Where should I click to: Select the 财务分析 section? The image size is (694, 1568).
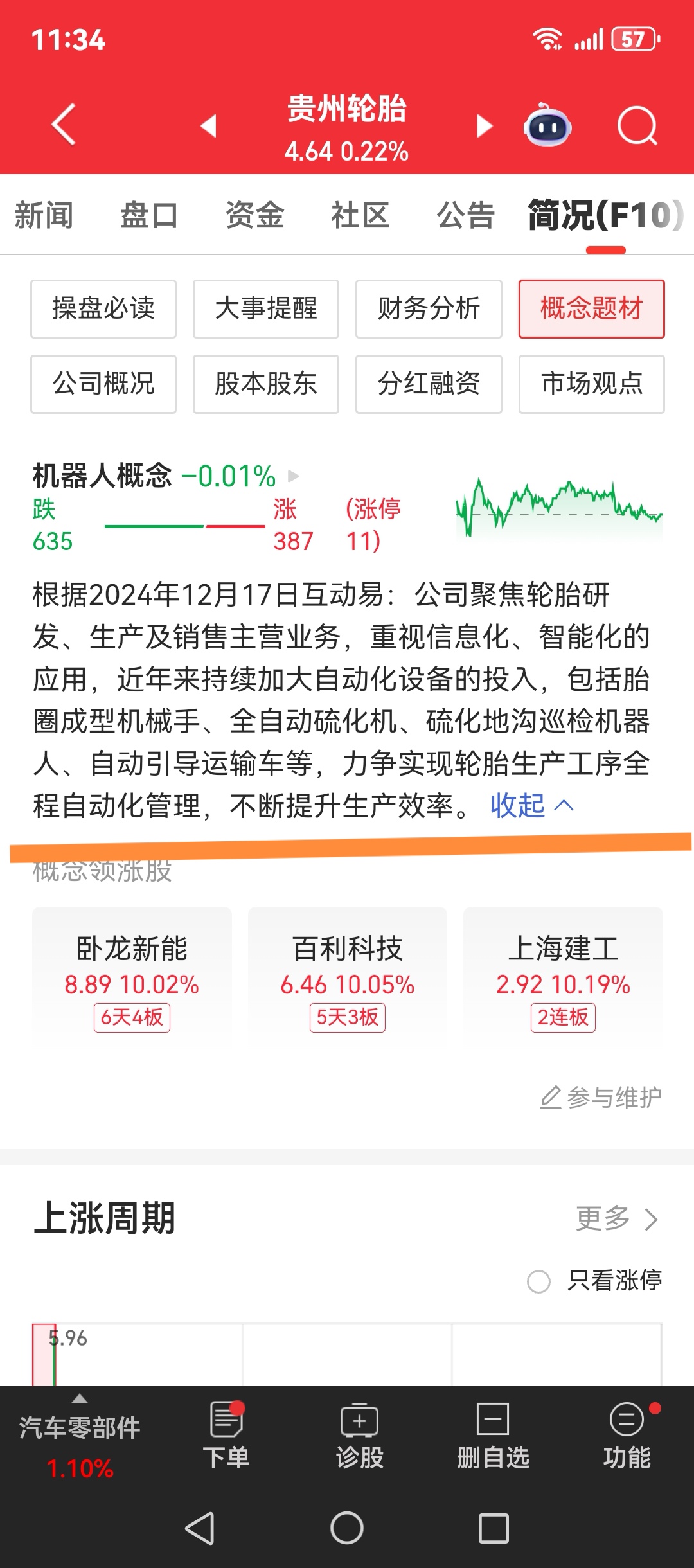(x=429, y=308)
